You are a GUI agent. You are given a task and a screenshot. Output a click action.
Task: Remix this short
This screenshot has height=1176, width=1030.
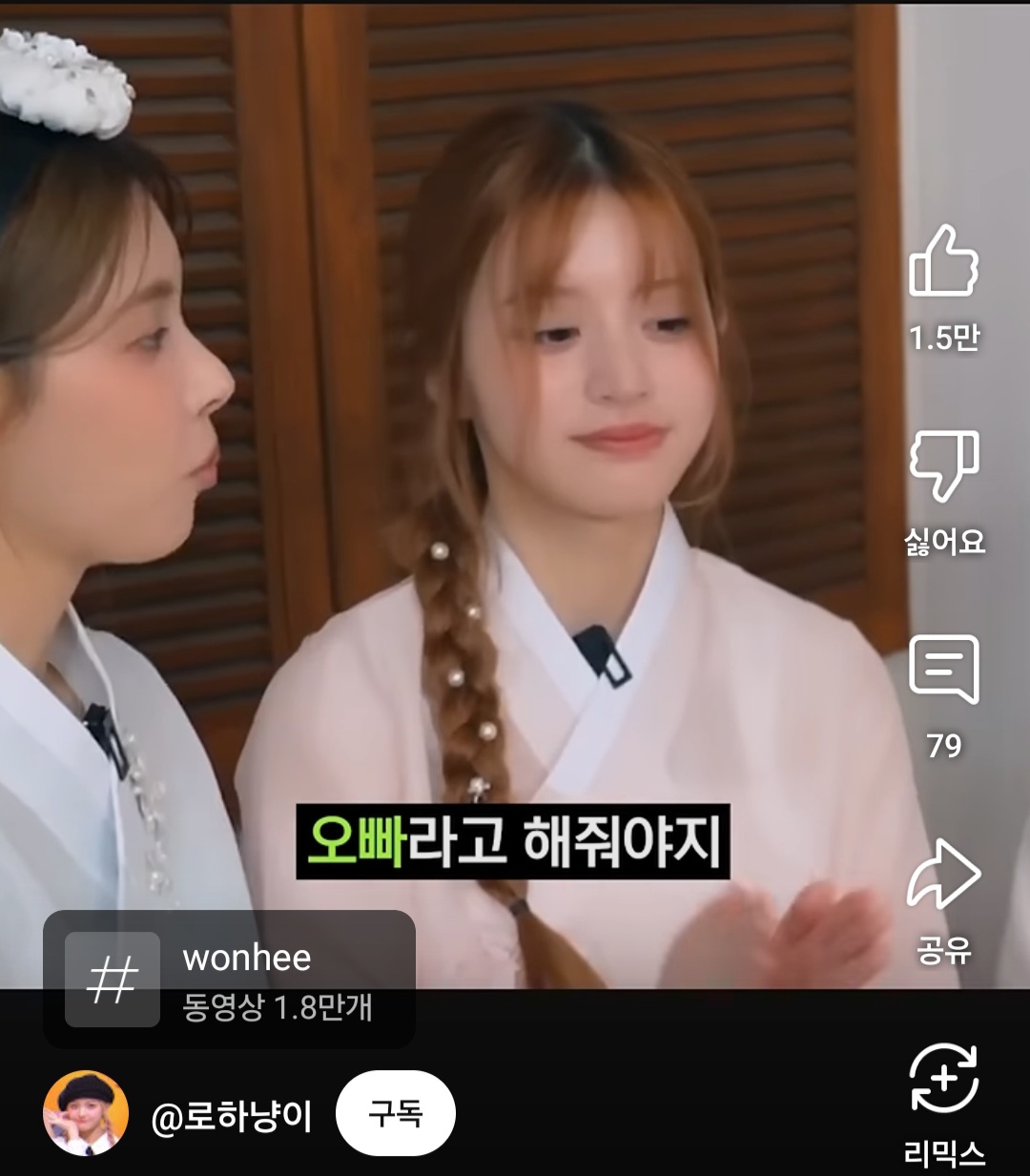coord(943,1079)
